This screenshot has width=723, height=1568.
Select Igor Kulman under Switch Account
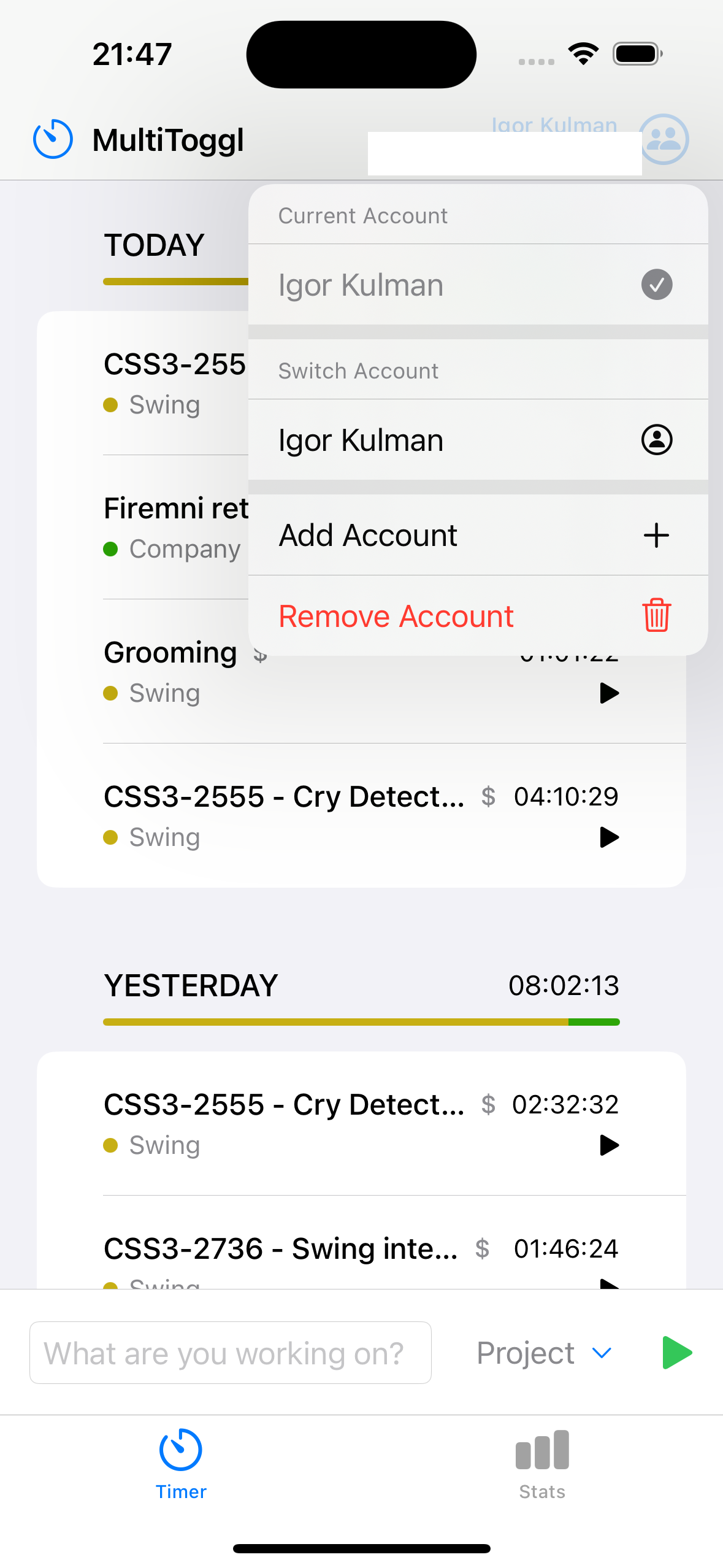[x=478, y=440]
